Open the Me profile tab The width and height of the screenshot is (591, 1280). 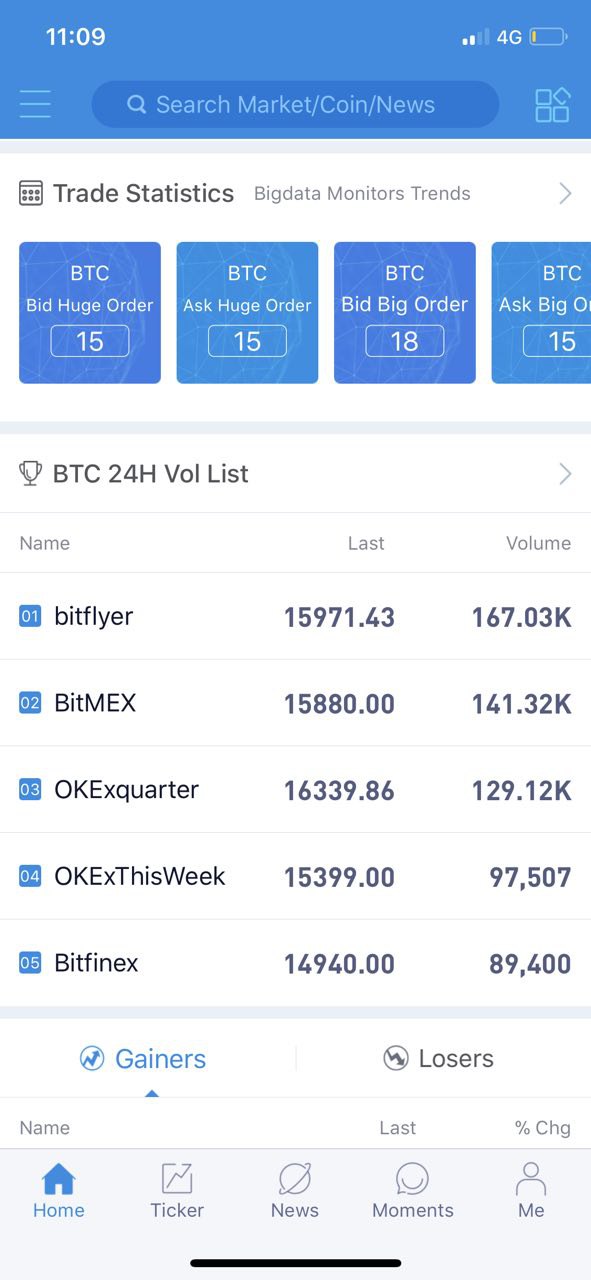tap(531, 1190)
